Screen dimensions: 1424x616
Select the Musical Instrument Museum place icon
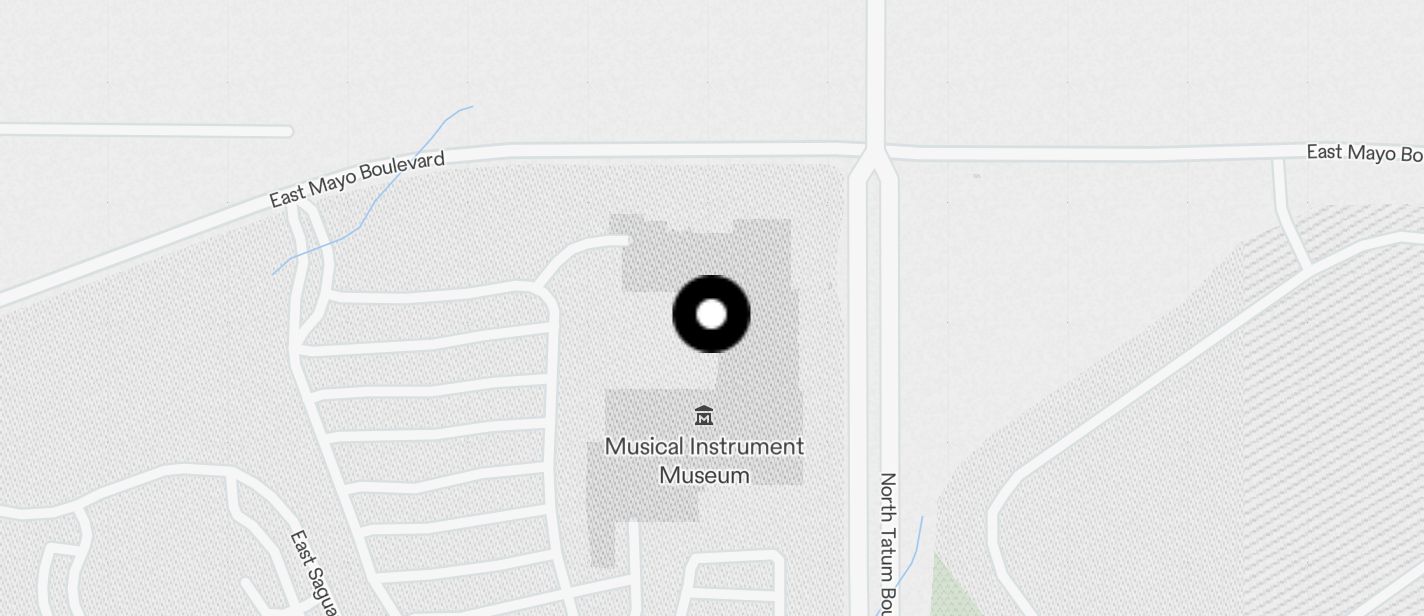[704, 416]
